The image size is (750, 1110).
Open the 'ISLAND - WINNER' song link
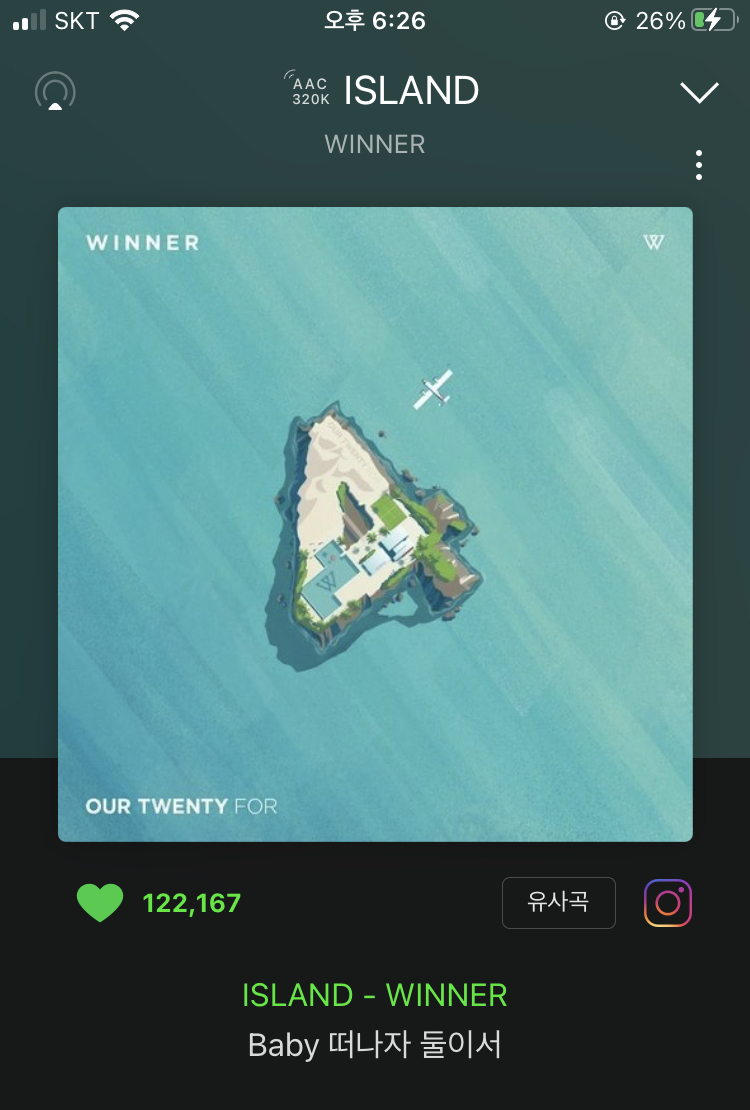(x=374, y=995)
